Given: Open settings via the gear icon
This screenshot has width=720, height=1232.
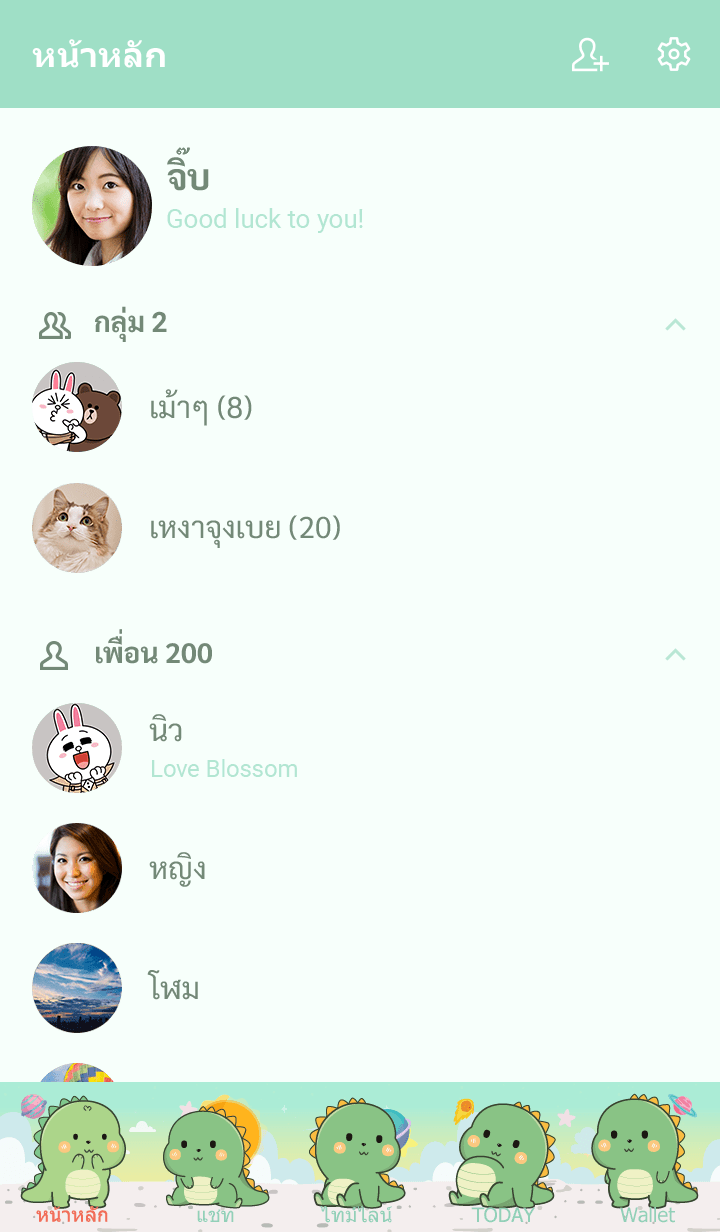Looking at the screenshot, I should pyautogui.click(x=674, y=55).
